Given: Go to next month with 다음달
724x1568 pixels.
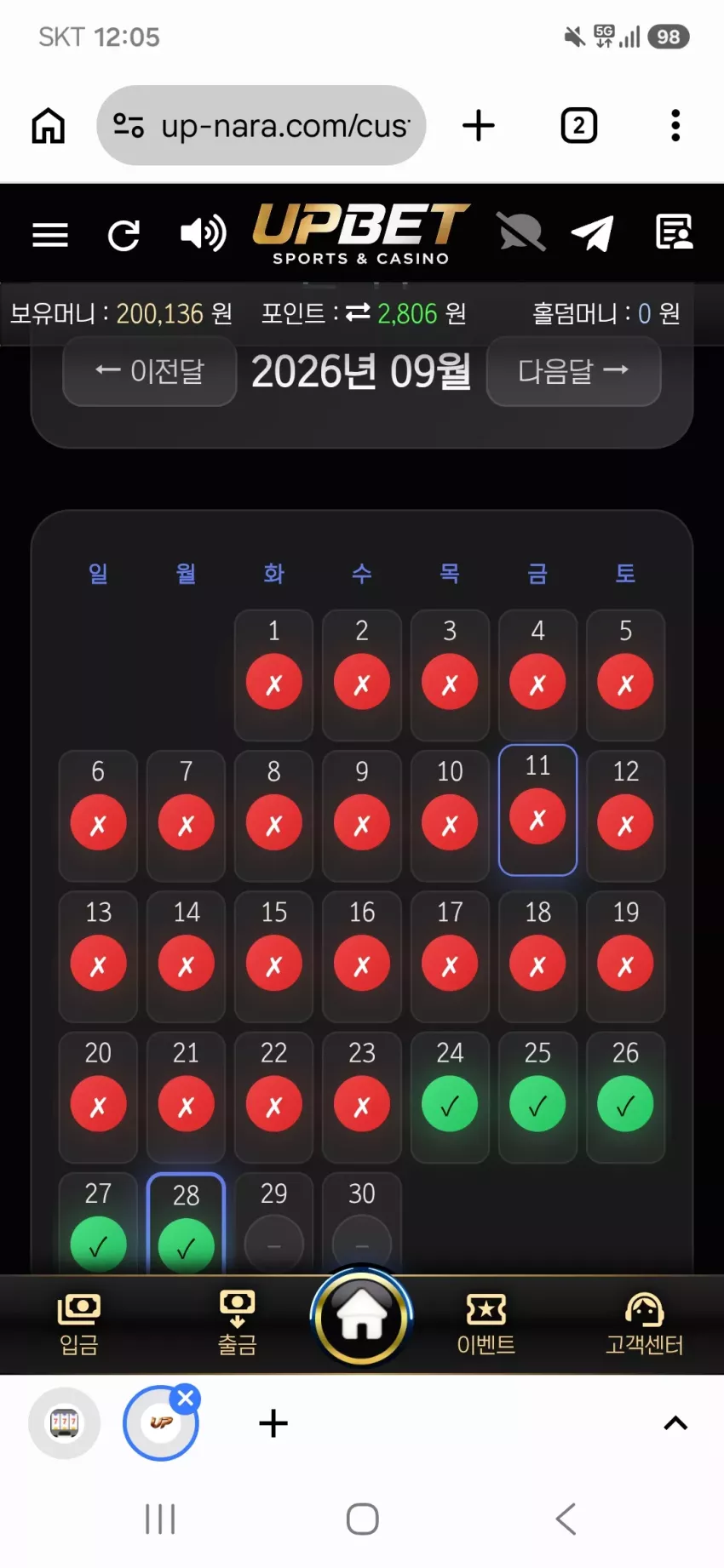Looking at the screenshot, I should 573,371.
